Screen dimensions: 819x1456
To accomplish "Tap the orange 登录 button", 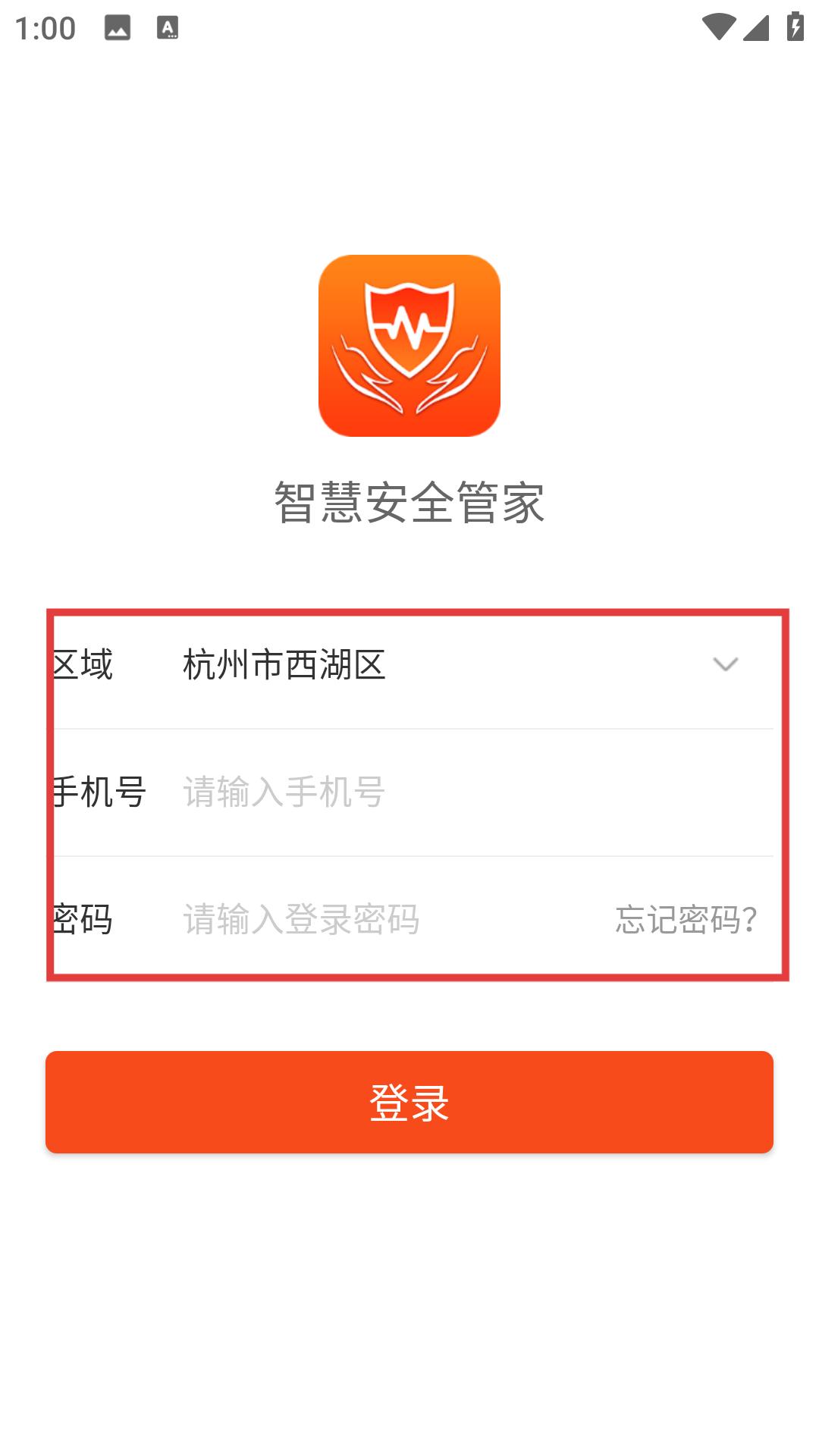I will tap(409, 1102).
